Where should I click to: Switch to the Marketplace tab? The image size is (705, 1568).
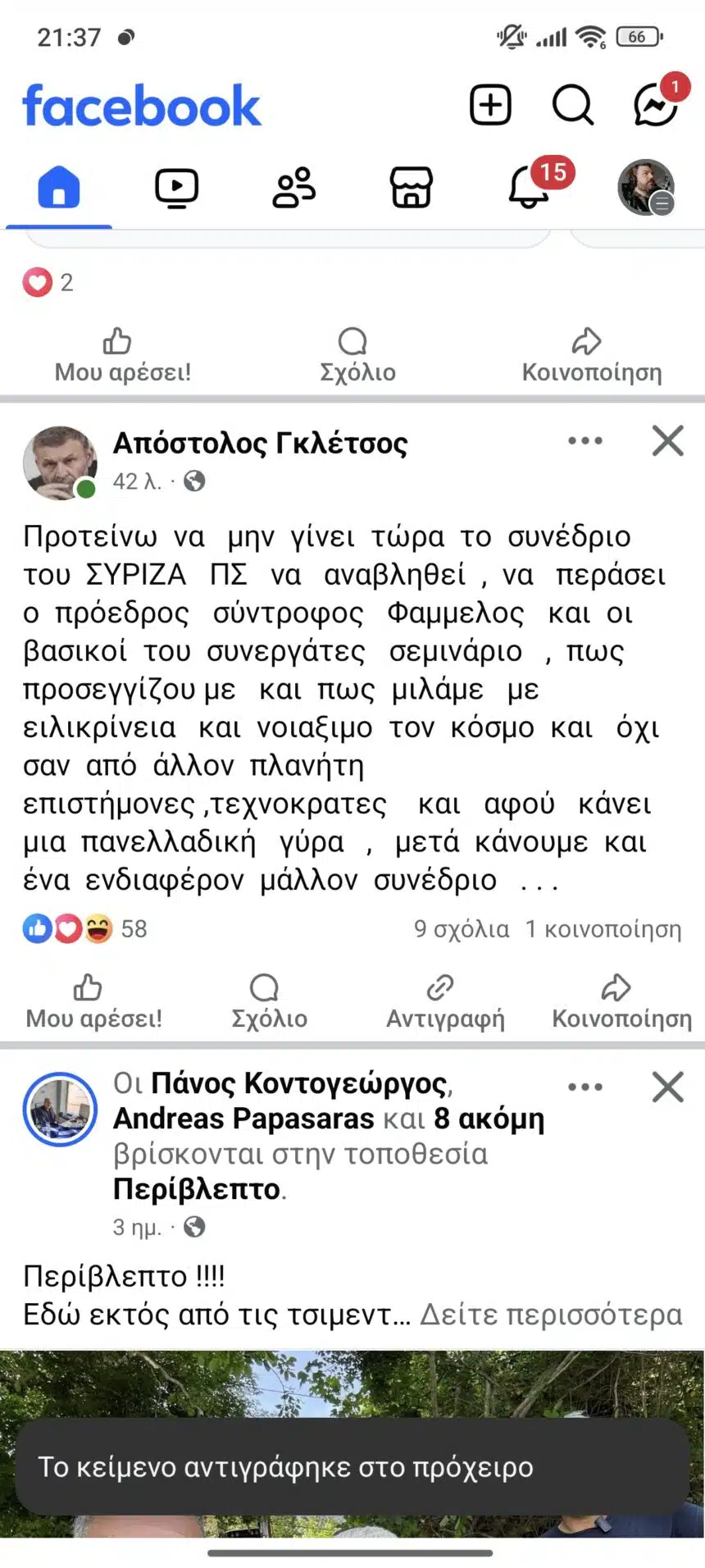(x=411, y=188)
